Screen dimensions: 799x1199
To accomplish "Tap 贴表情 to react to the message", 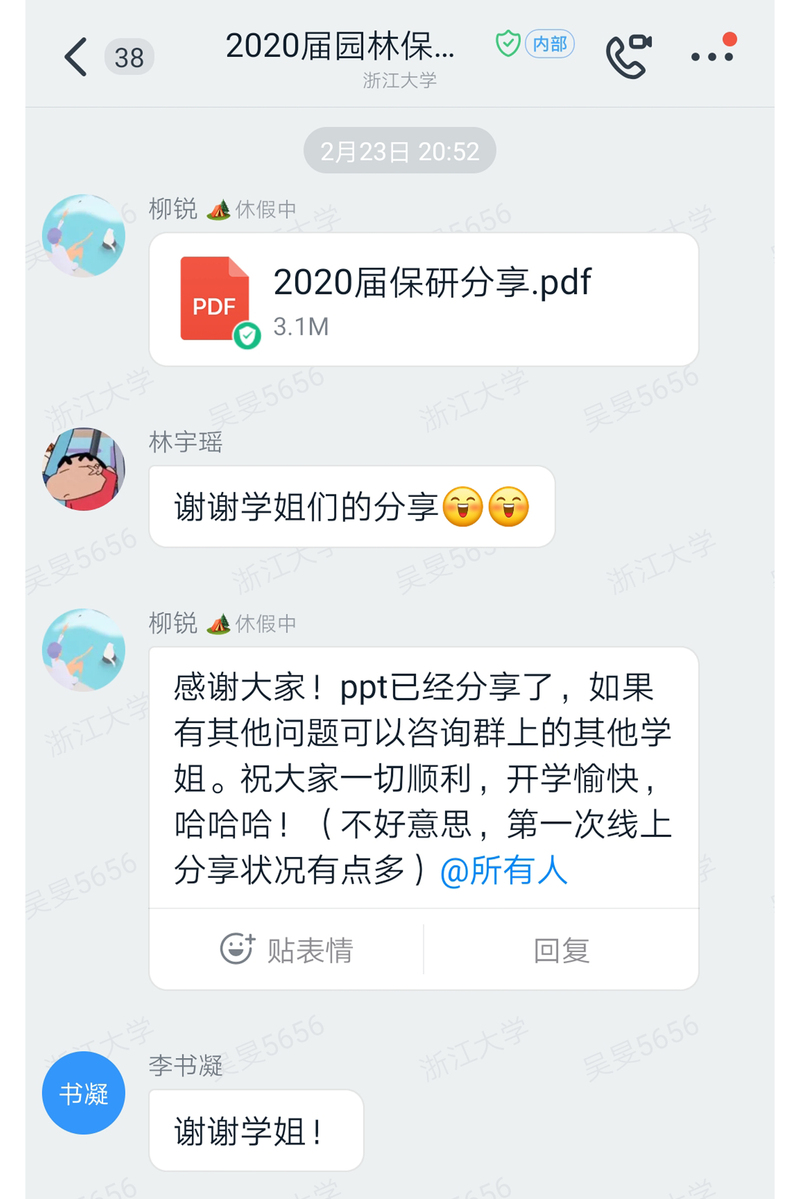I will coord(287,949).
